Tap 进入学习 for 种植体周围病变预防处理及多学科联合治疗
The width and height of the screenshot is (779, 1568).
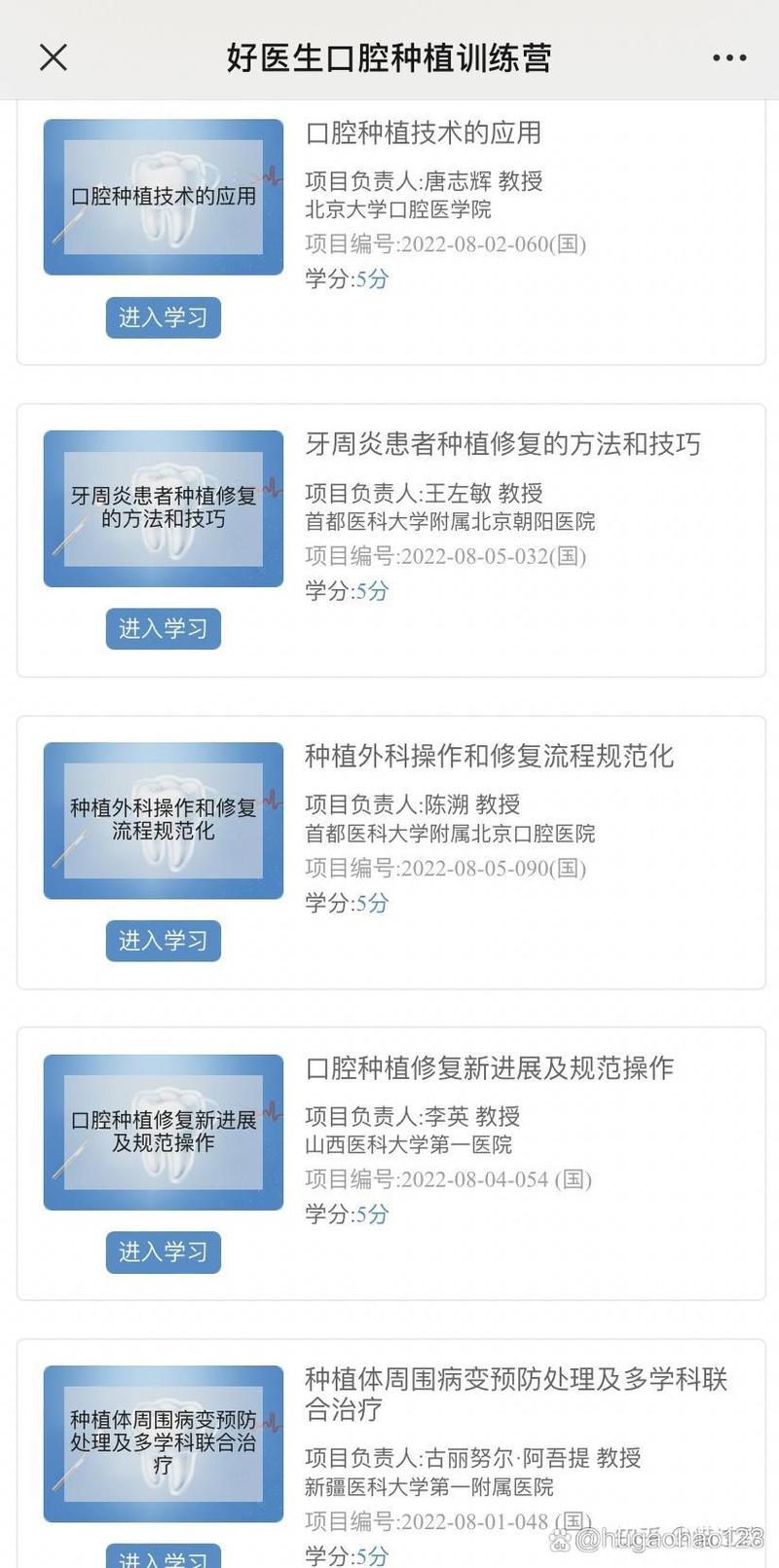tap(163, 1556)
